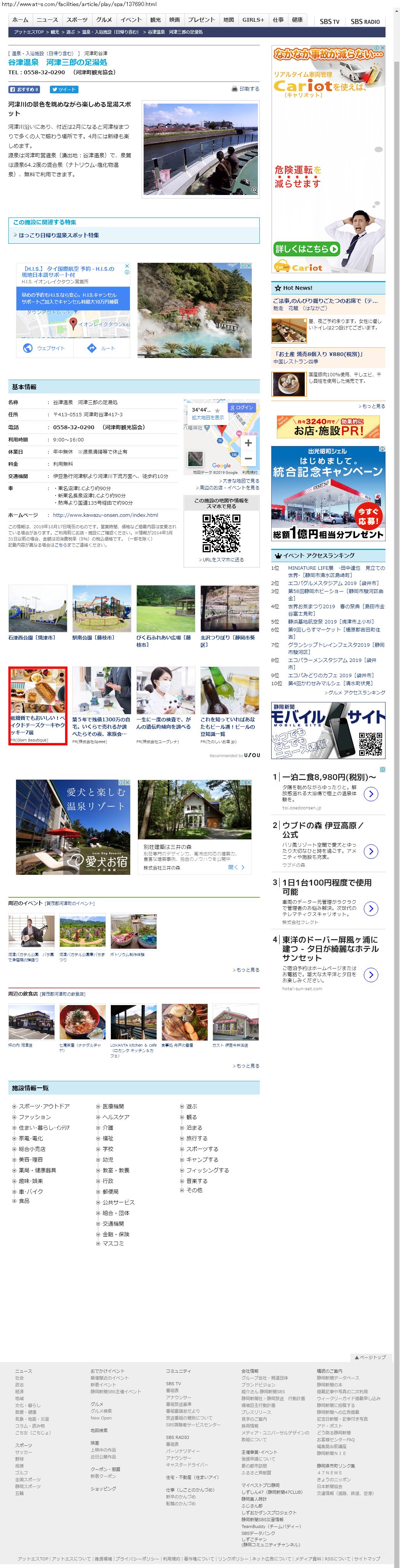This screenshot has height=1568, width=400.
Task: Open the 駅南公園 facility card
Action: click(x=101, y=609)
